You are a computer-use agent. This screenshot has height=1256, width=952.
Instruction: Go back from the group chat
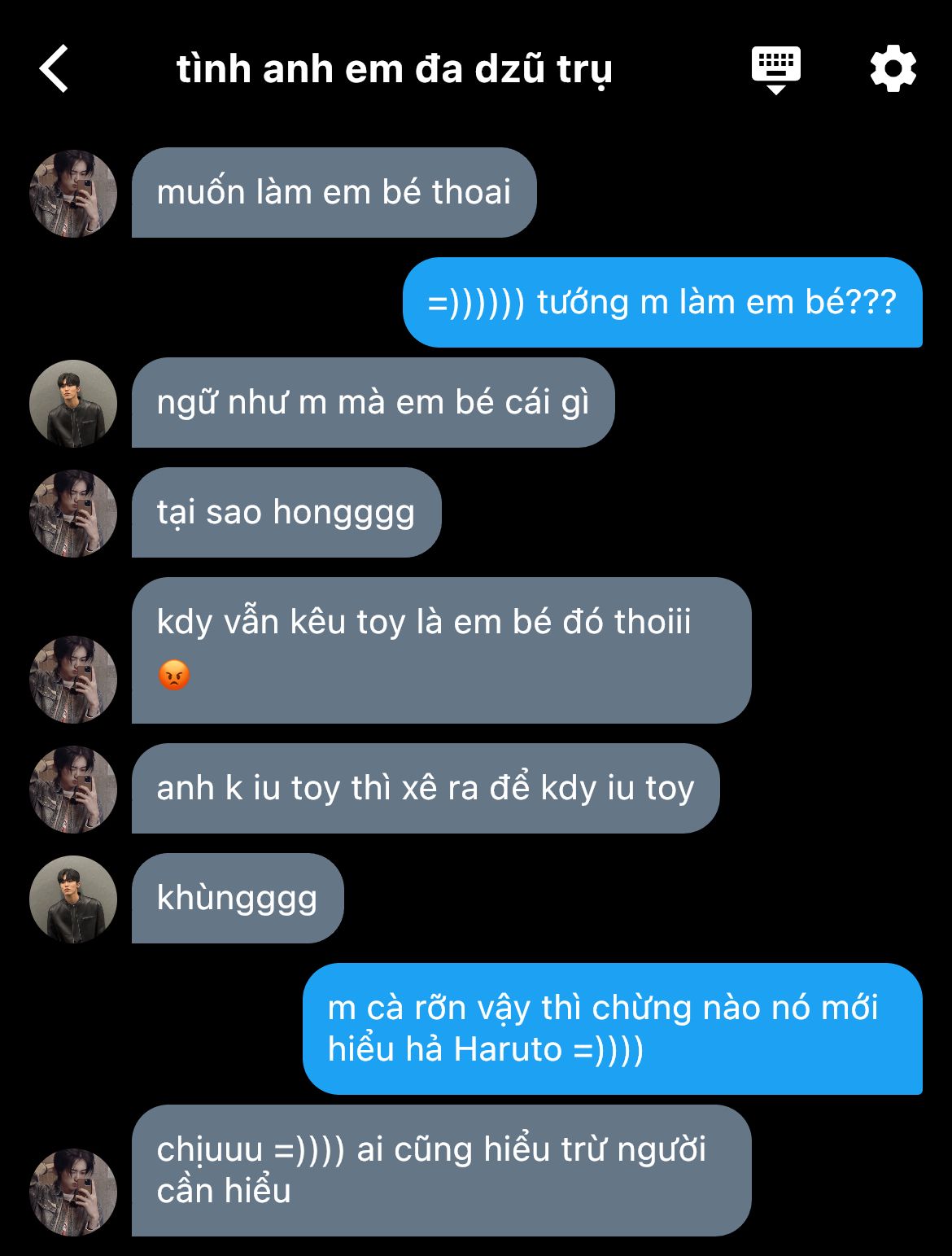pos(55,69)
